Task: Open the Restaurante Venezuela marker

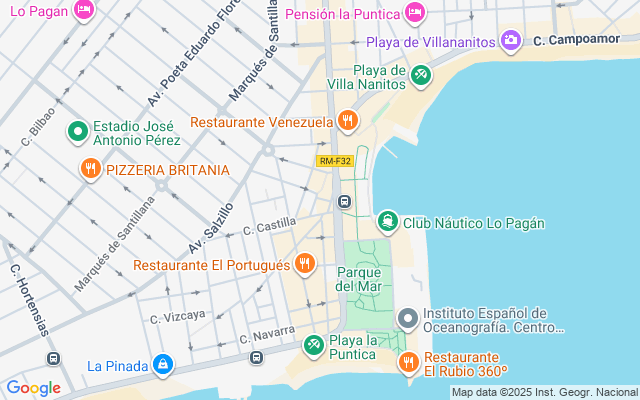Action: coord(347,122)
